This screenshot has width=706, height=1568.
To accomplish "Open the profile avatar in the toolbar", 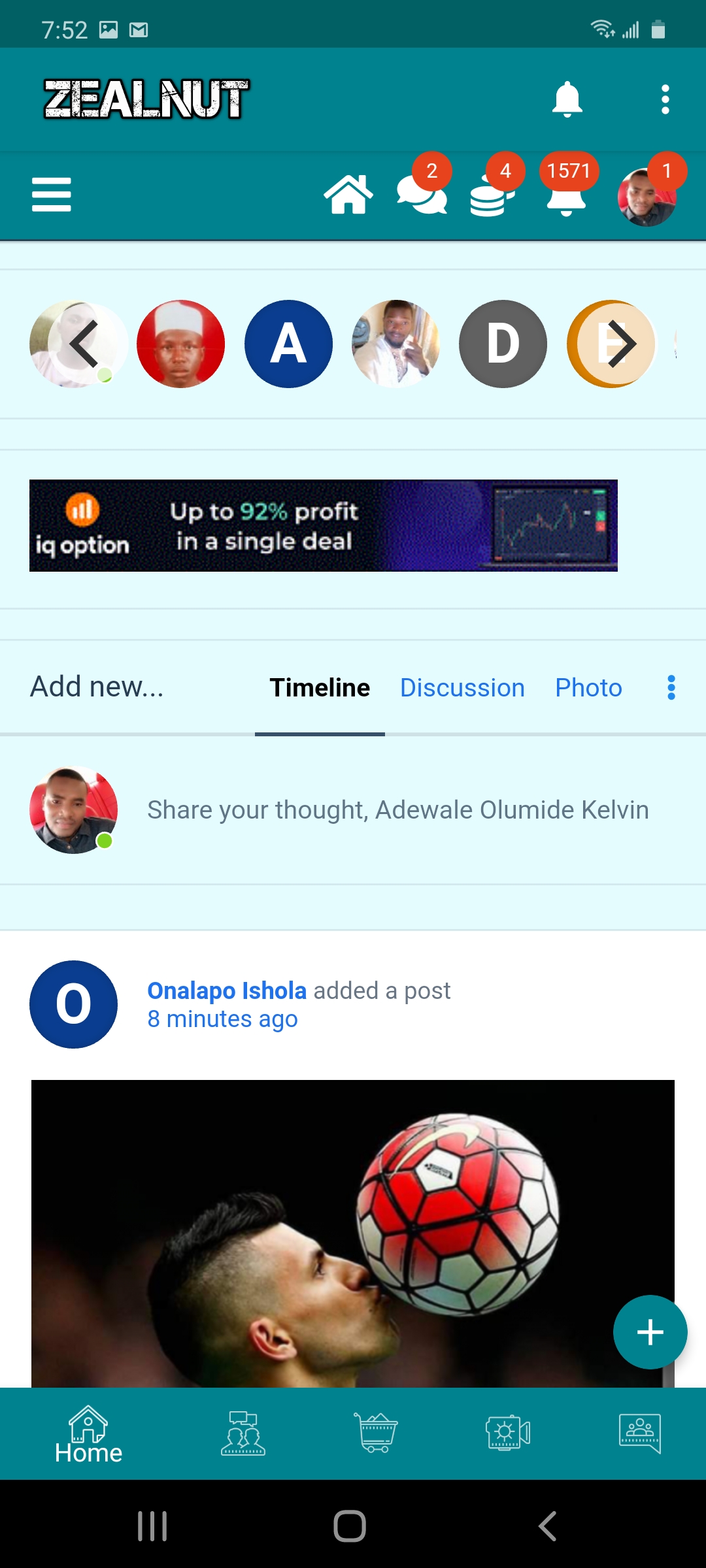I will click(x=647, y=196).
